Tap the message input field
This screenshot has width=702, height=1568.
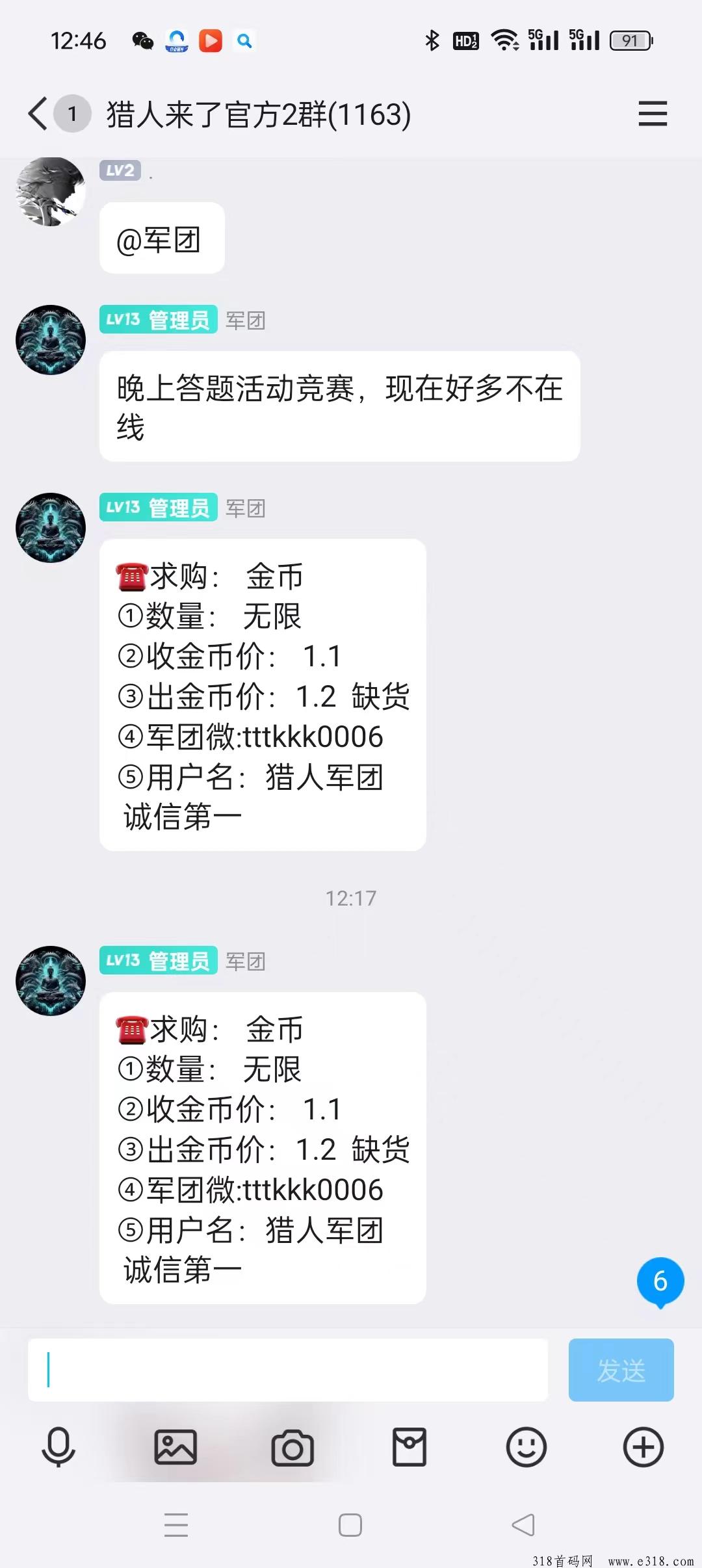287,1370
